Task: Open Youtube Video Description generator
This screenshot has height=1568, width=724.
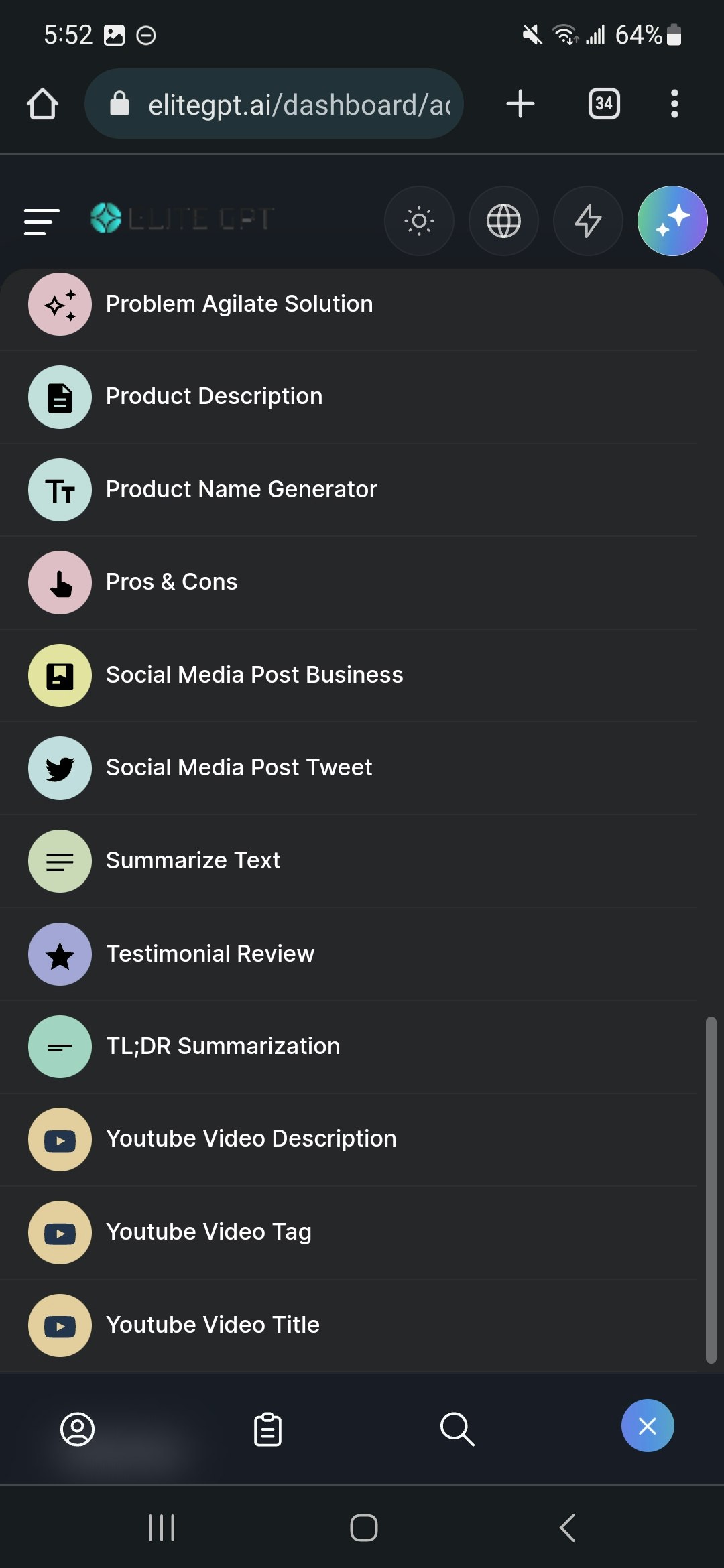Action: point(251,1139)
